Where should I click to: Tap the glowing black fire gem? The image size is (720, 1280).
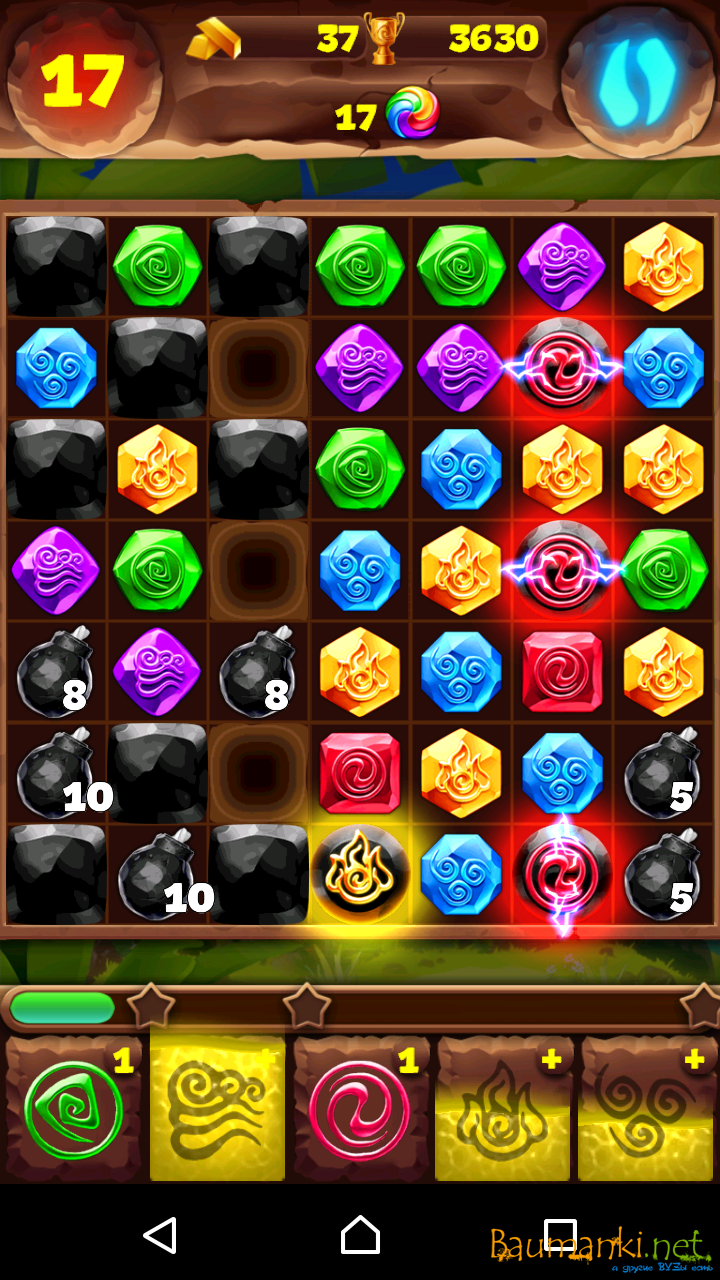click(x=359, y=873)
